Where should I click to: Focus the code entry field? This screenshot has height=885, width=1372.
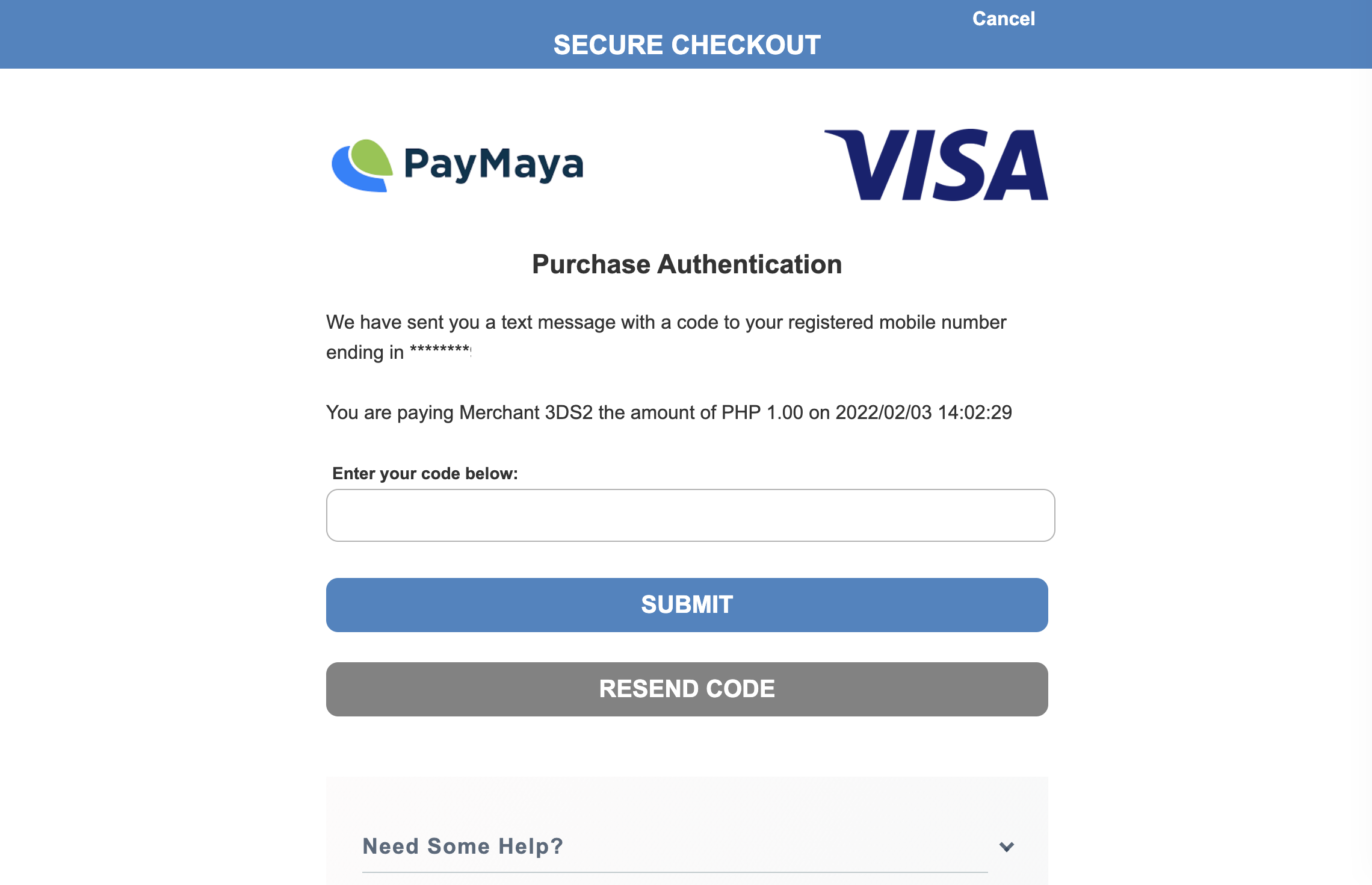coord(690,515)
